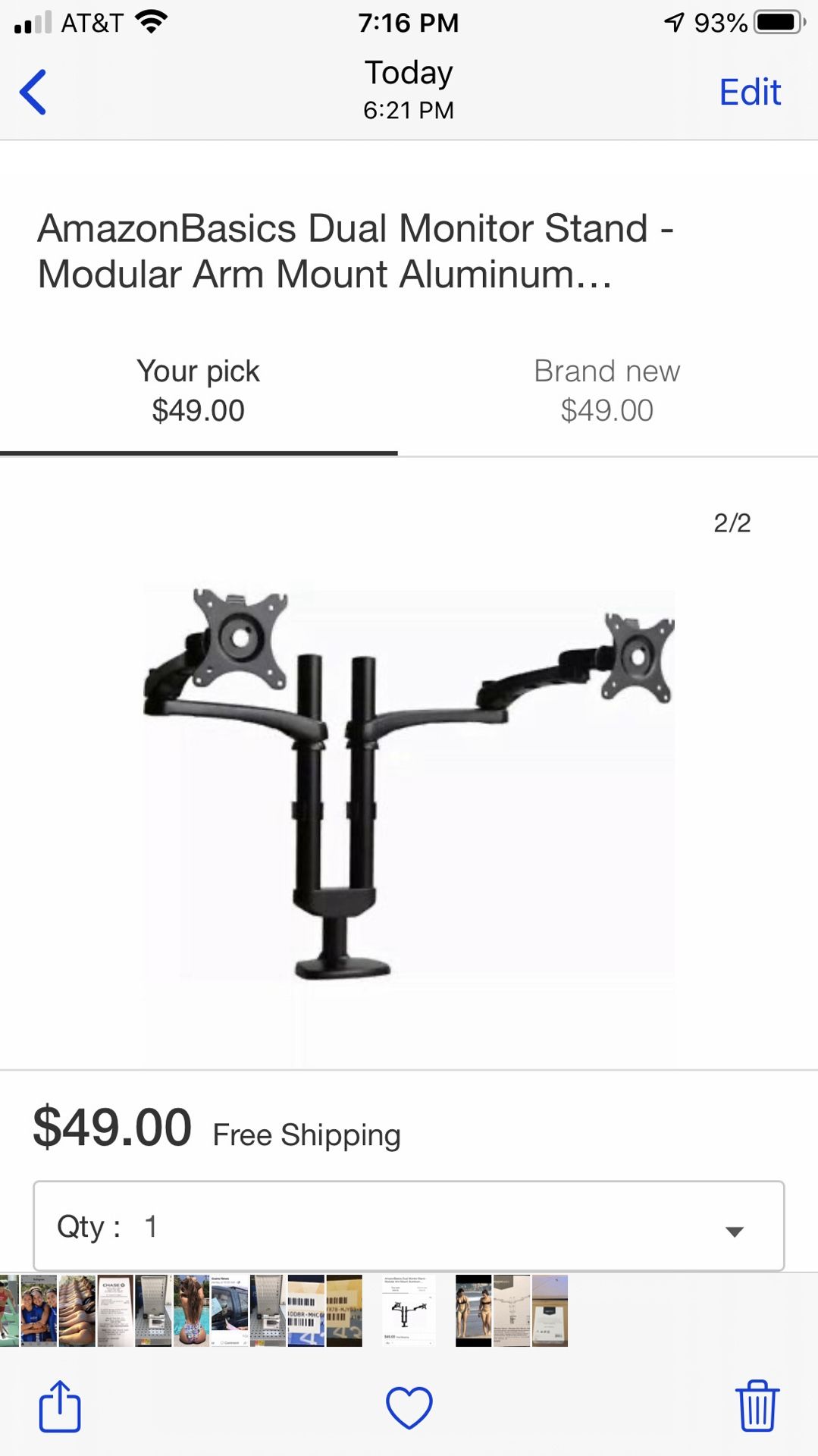The width and height of the screenshot is (818, 1456).
Task: Mark this photo as favorite
Action: [x=409, y=1407]
